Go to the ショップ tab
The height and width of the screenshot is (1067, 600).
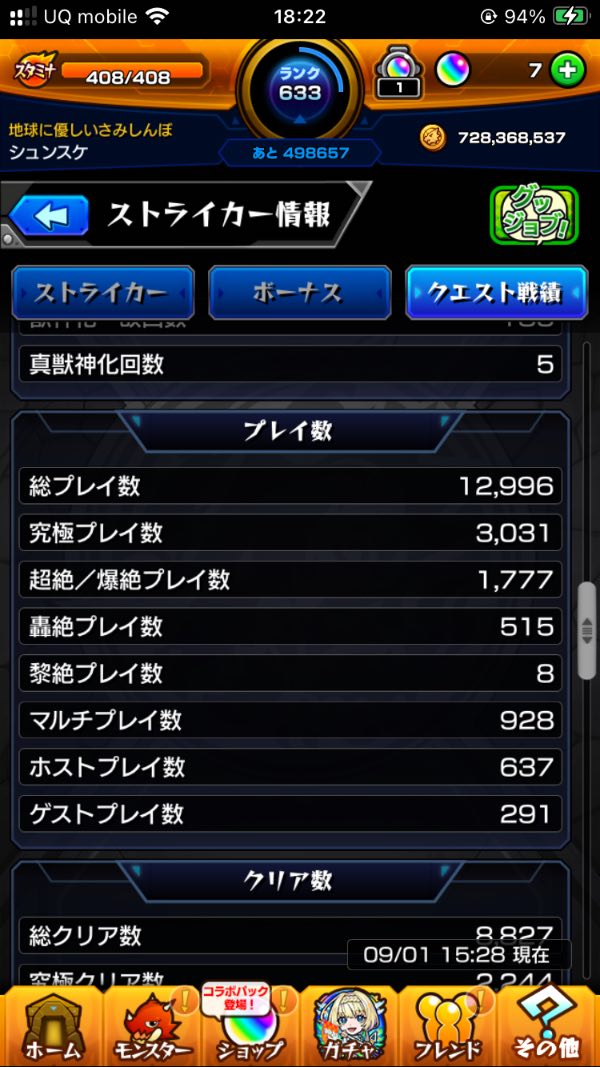pos(250,1027)
